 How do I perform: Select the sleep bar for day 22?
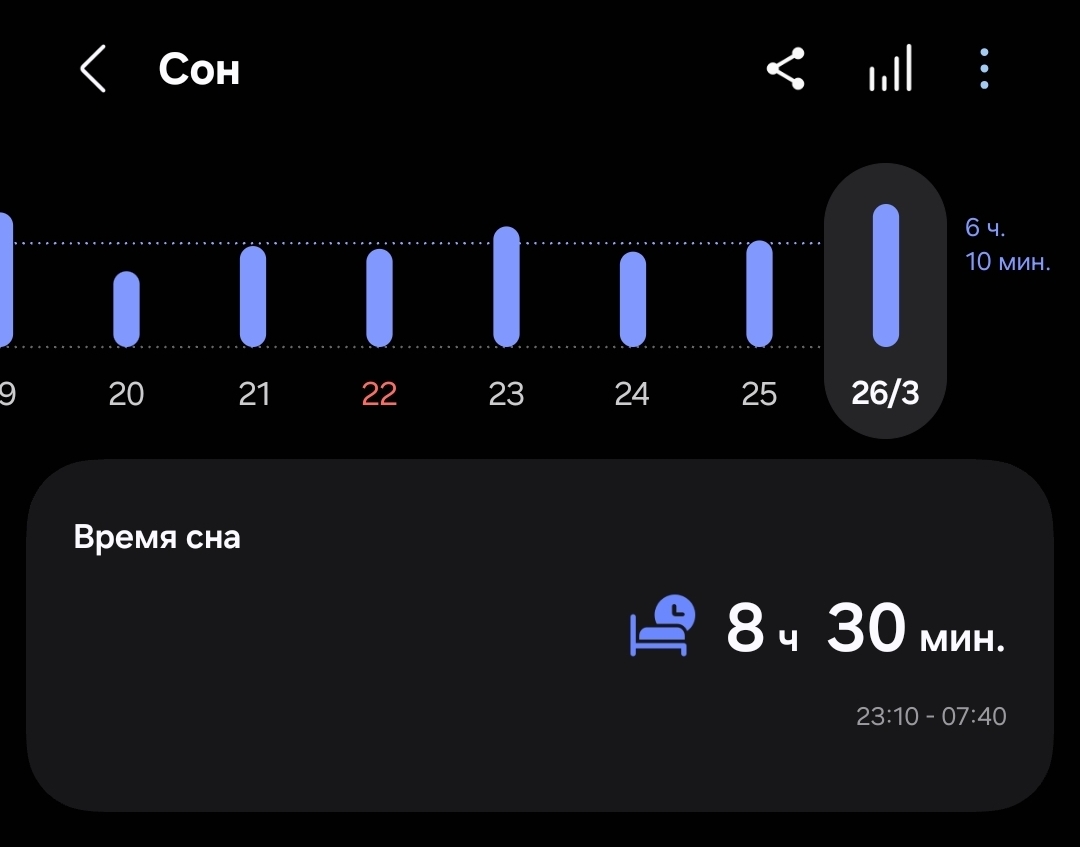[x=379, y=298]
